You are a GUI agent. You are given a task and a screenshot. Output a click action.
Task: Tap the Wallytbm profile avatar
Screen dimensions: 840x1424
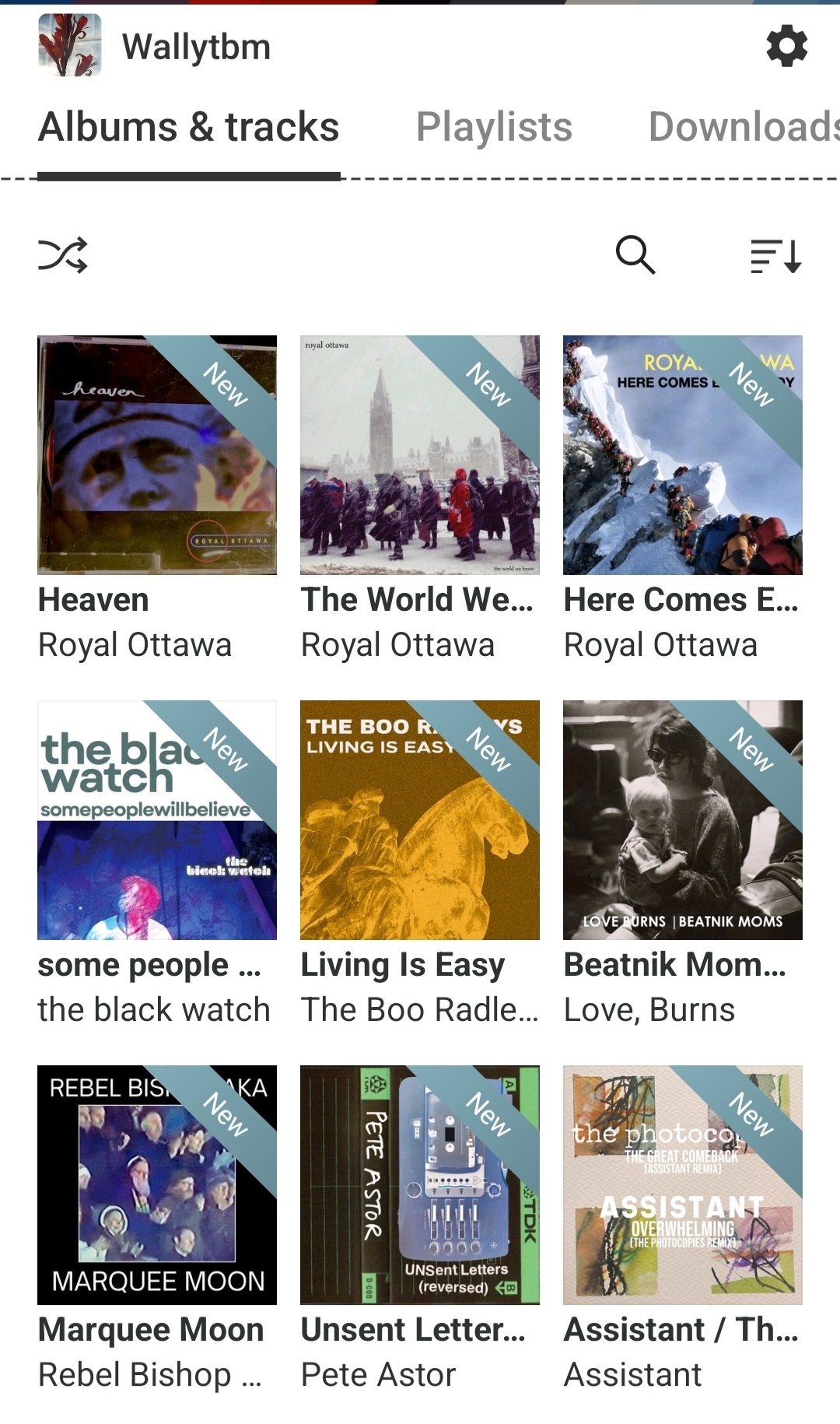pos(70,46)
